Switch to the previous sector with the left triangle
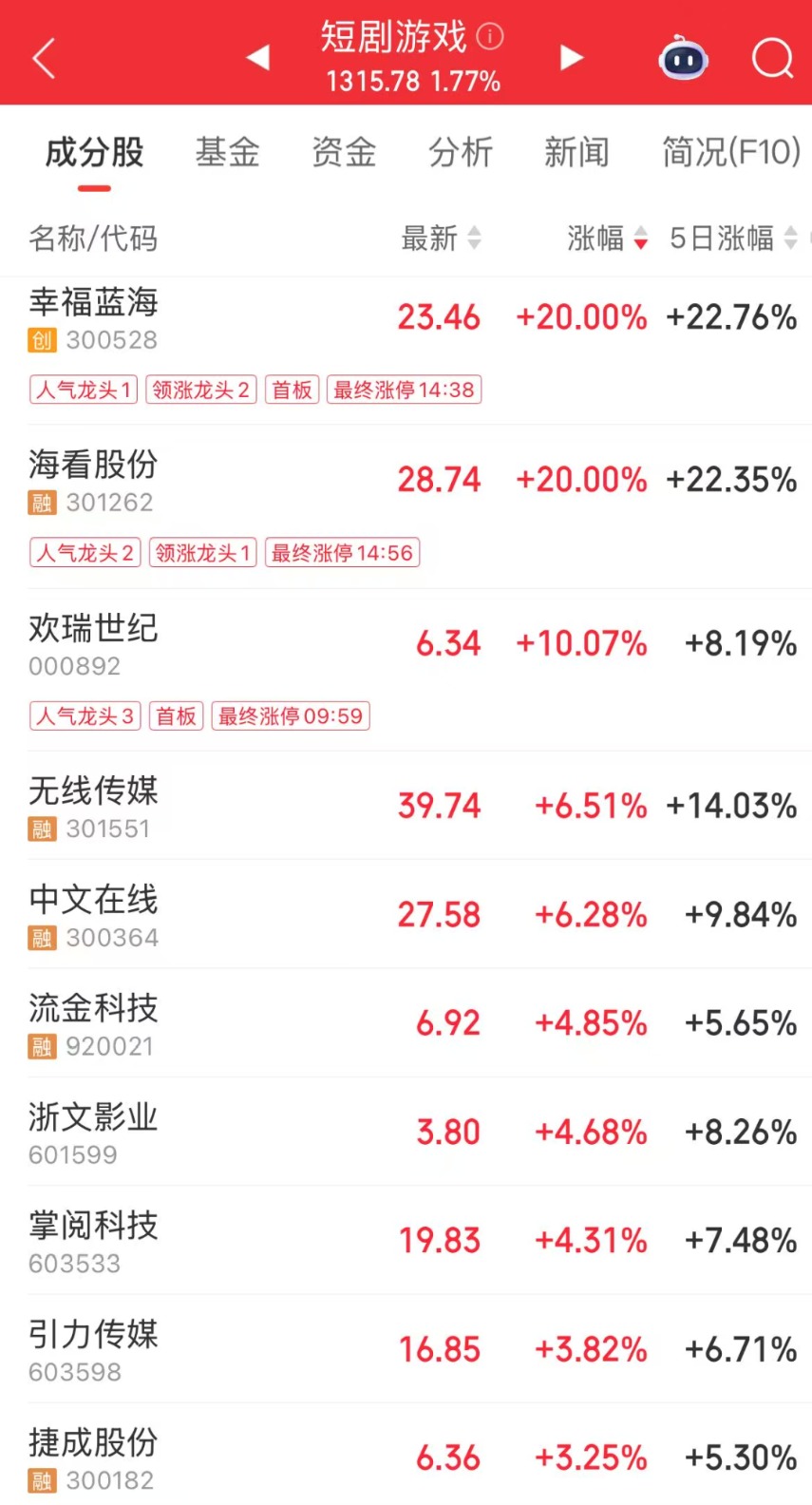The image size is (812, 1505). (x=257, y=58)
